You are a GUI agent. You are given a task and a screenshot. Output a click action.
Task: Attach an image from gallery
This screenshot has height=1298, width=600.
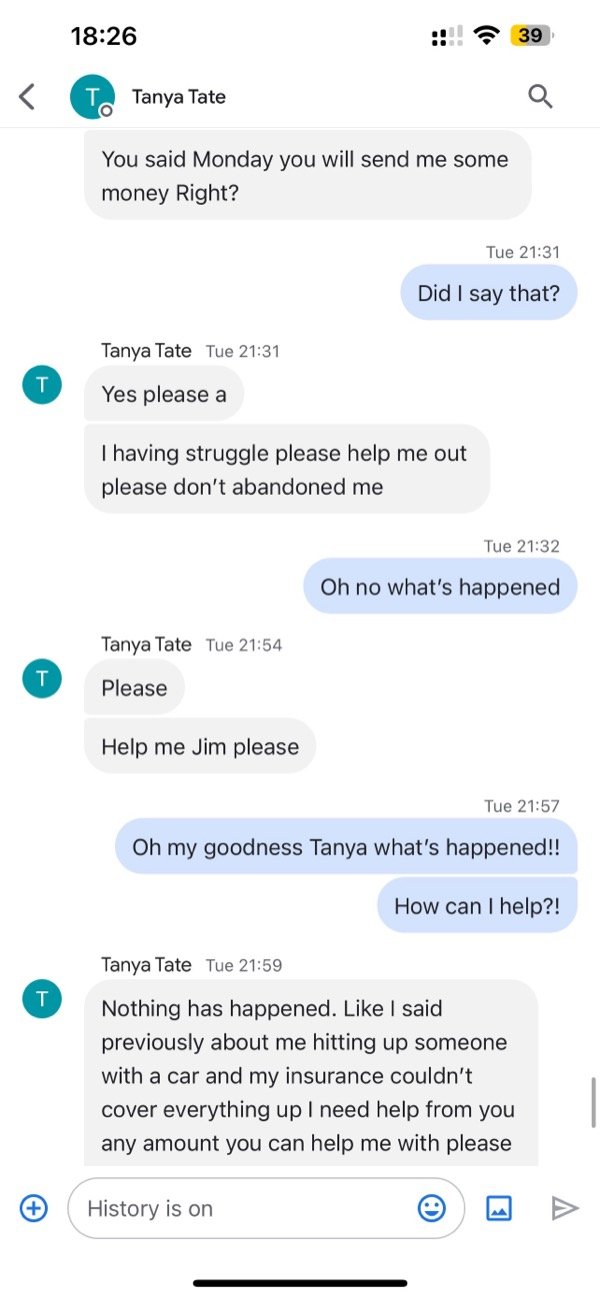[499, 1208]
